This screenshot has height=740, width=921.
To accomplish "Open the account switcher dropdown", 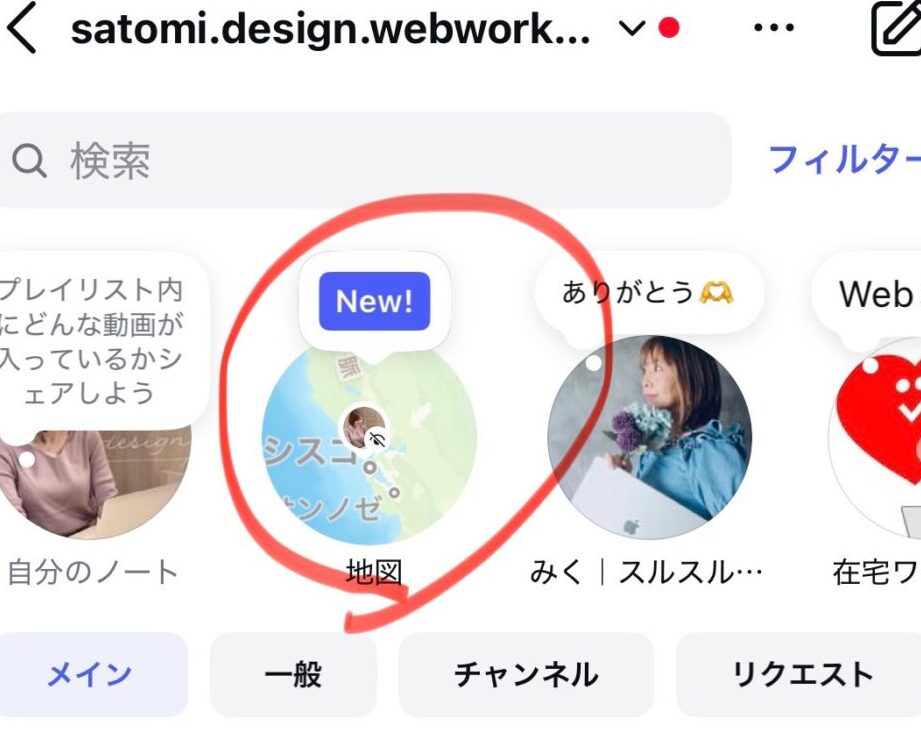I will click(631, 29).
